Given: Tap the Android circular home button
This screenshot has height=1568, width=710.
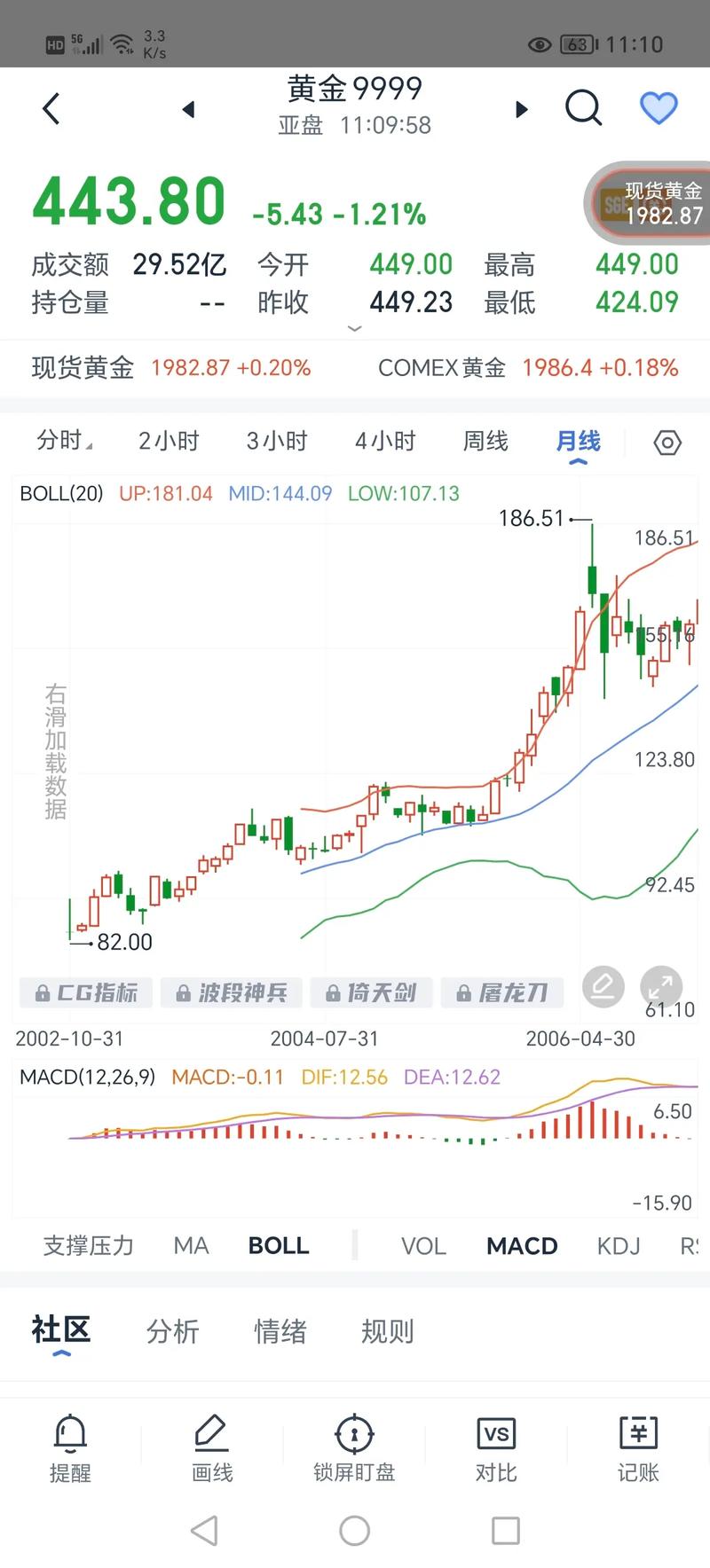Looking at the screenshot, I should click(355, 1530).
